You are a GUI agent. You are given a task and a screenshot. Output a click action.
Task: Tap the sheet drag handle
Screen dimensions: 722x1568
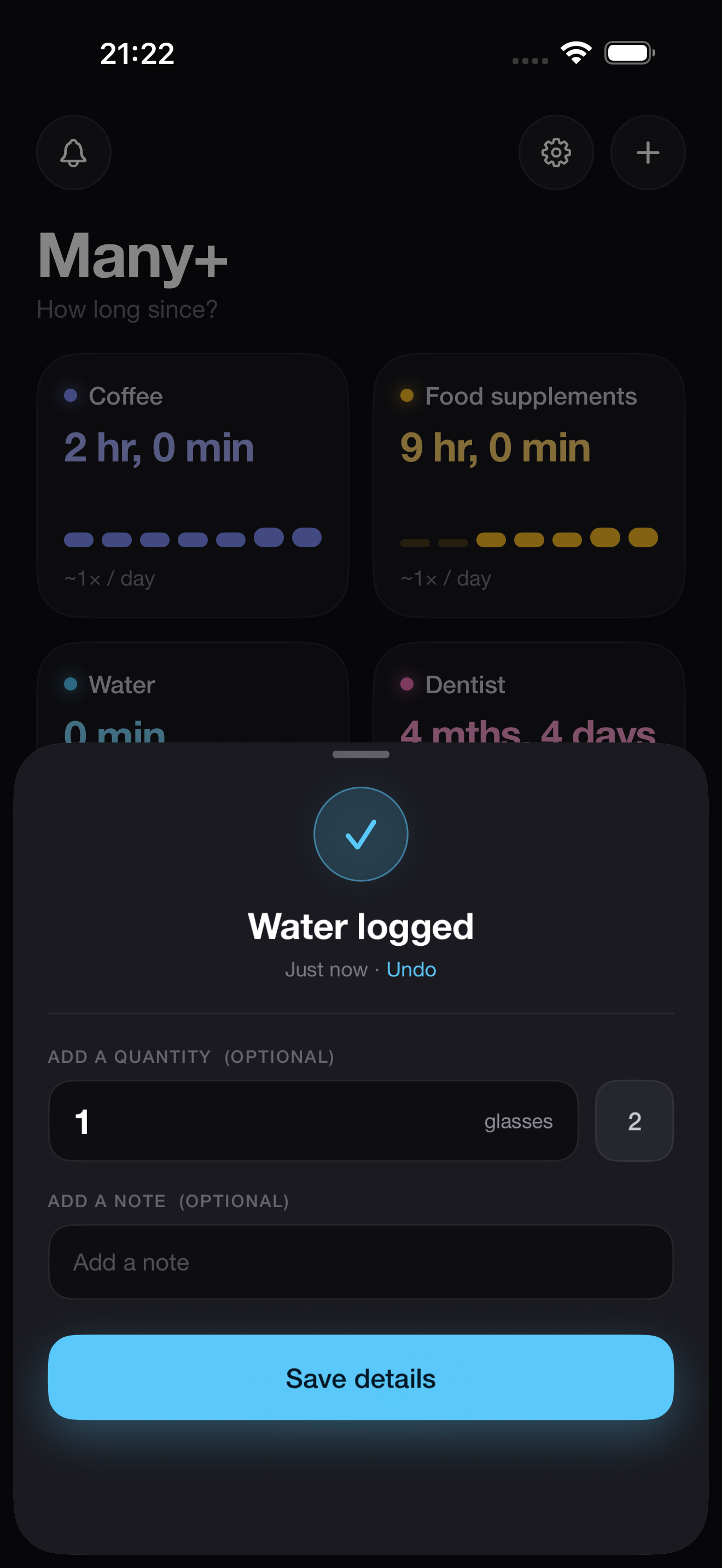[x=361, y=754]
